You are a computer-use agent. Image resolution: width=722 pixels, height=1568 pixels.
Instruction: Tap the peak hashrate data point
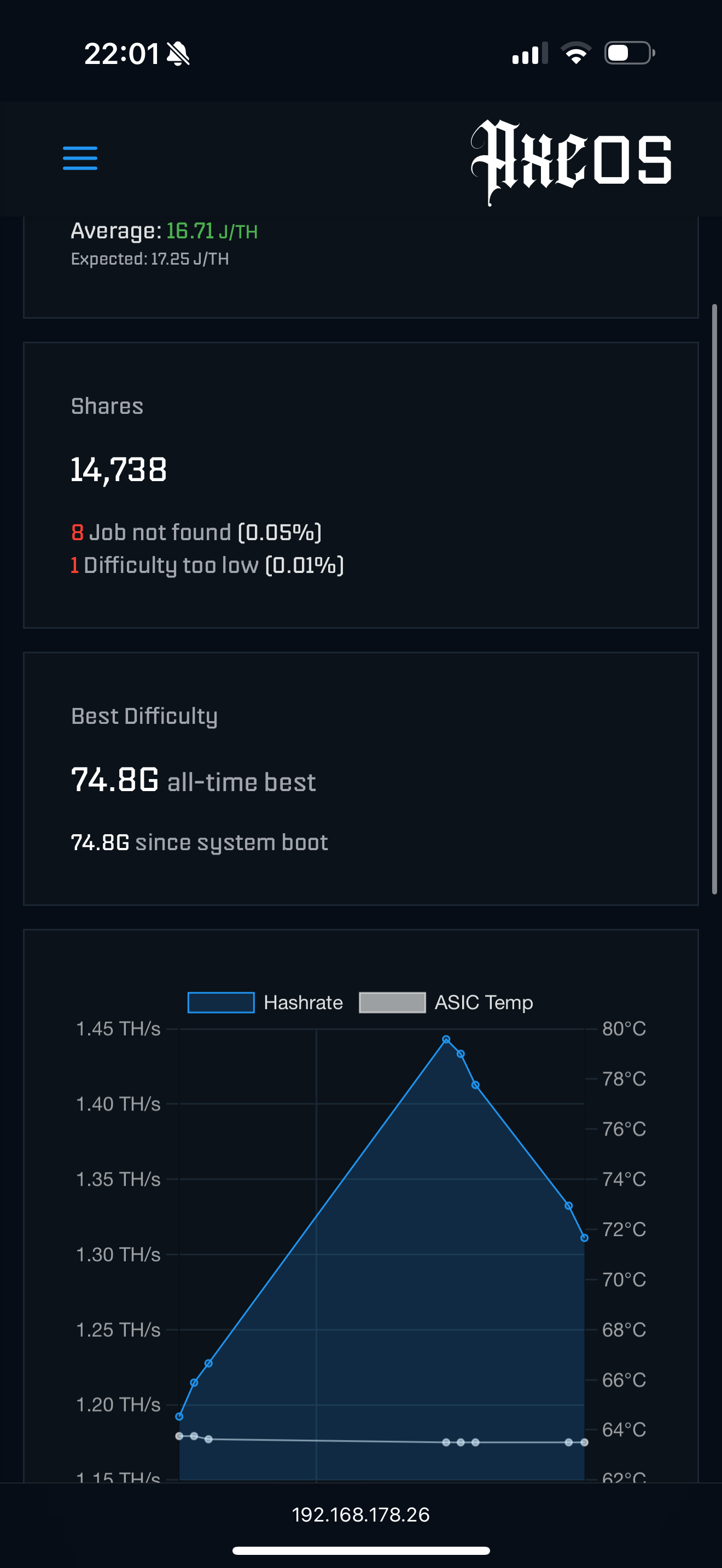[x=446, y=1040]
